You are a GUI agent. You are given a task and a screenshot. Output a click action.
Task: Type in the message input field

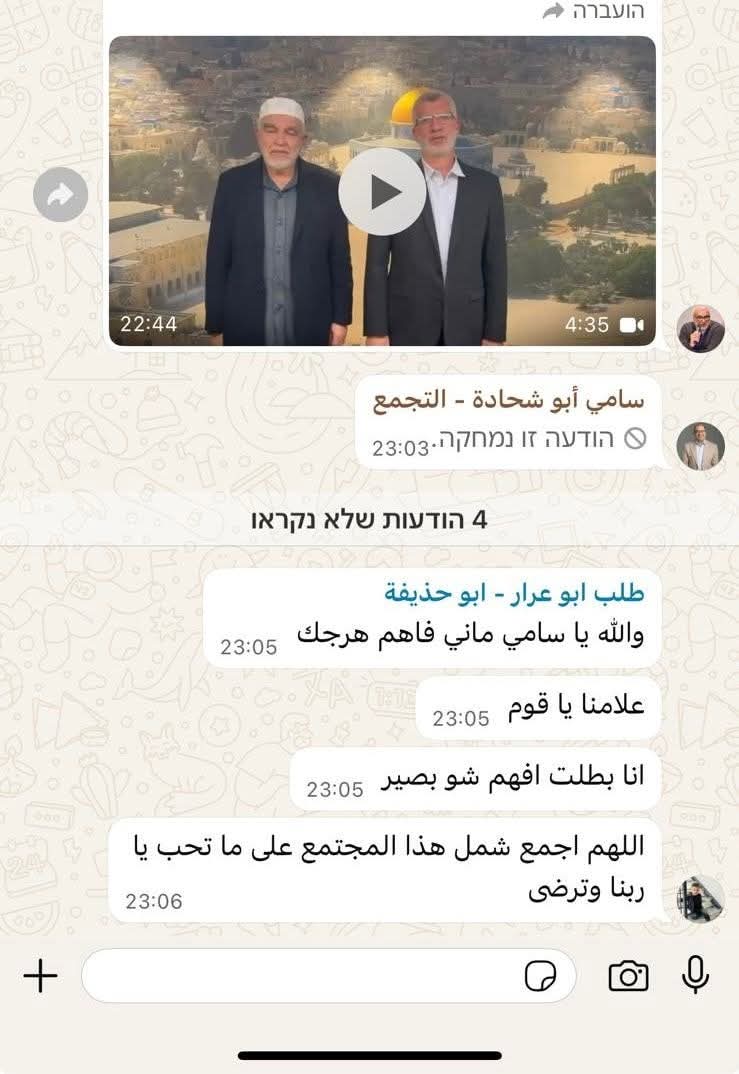pyautogui.click(x=300, y=976)
